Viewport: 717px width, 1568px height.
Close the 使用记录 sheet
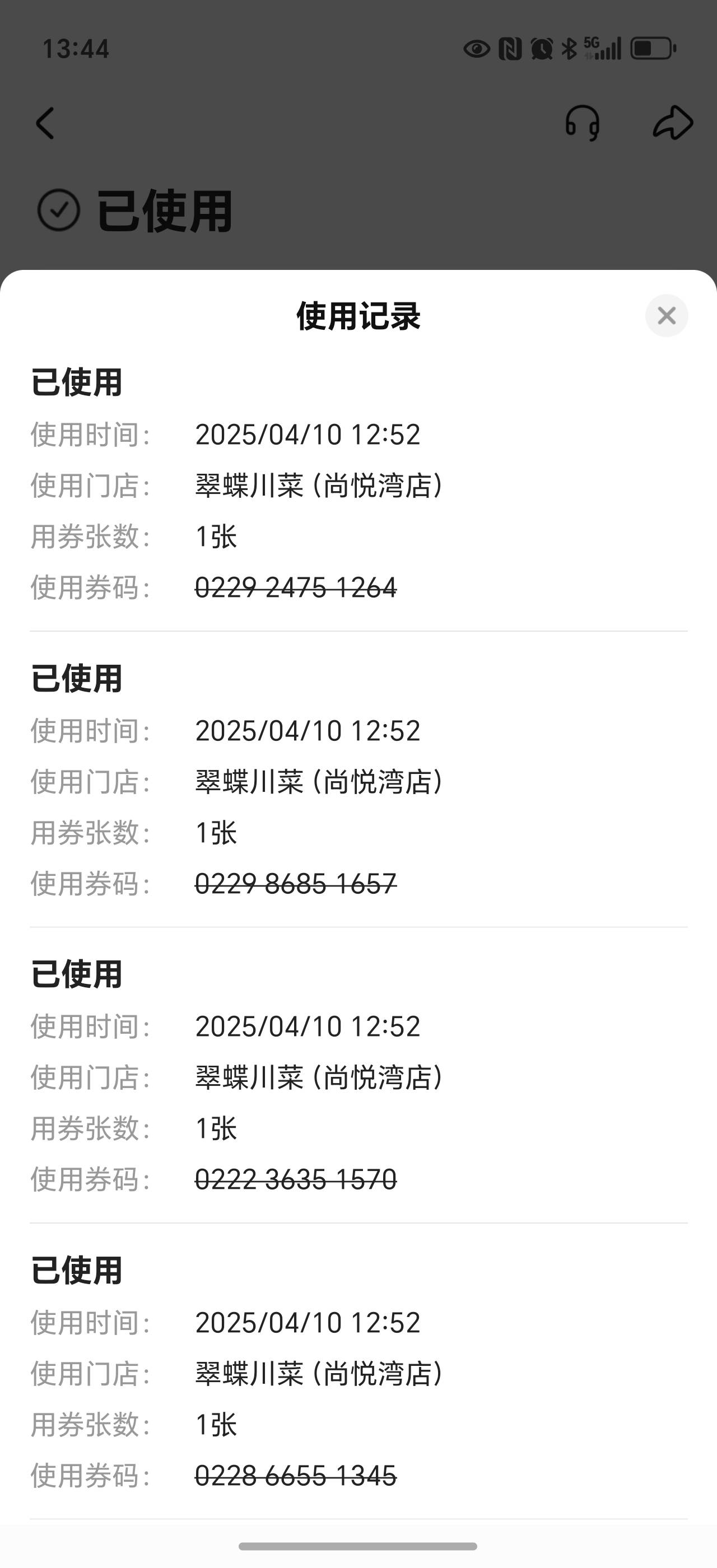(x=667, y=315)
